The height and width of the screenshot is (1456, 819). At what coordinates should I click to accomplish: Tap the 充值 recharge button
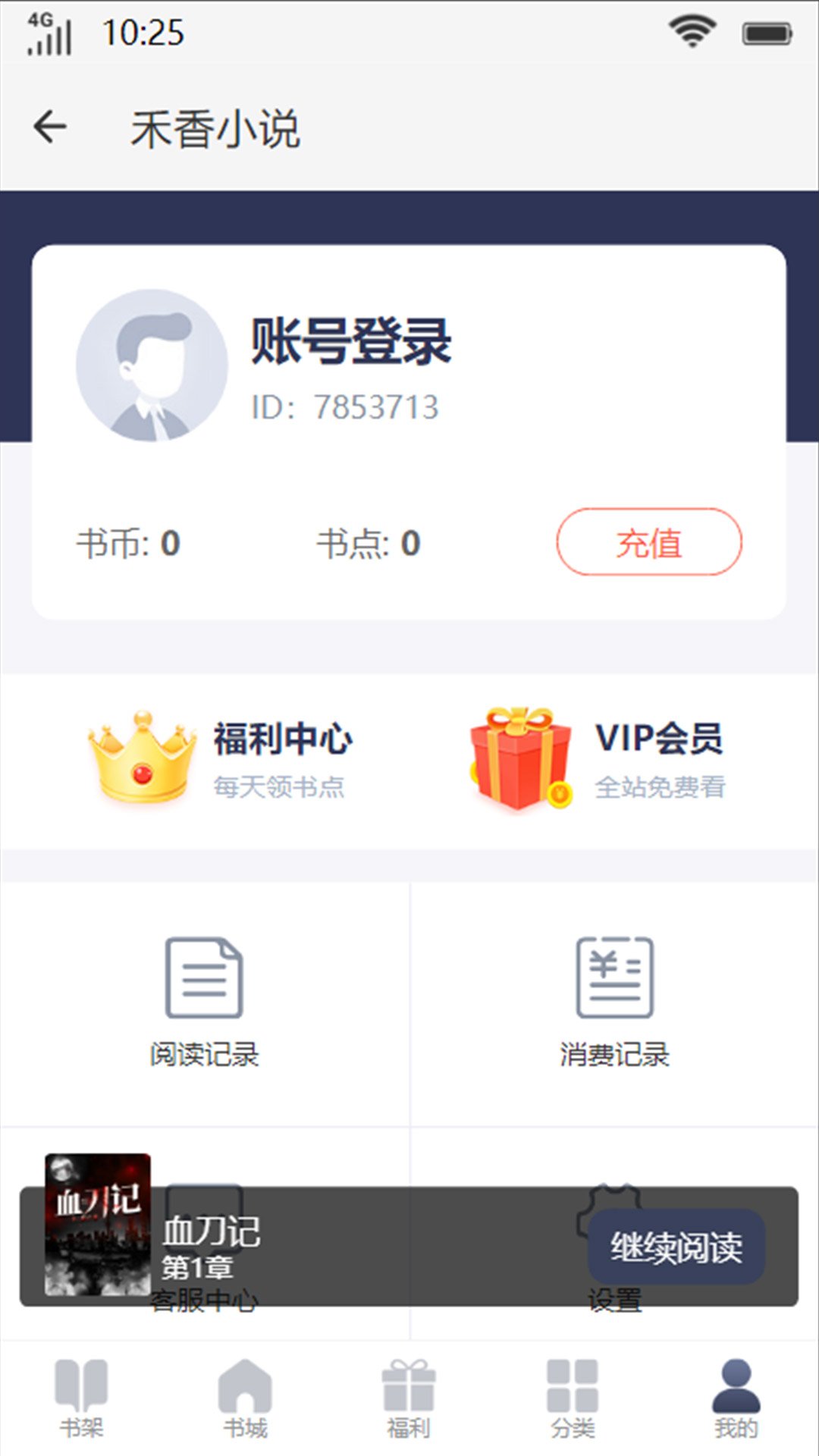(x=649, y=542)
